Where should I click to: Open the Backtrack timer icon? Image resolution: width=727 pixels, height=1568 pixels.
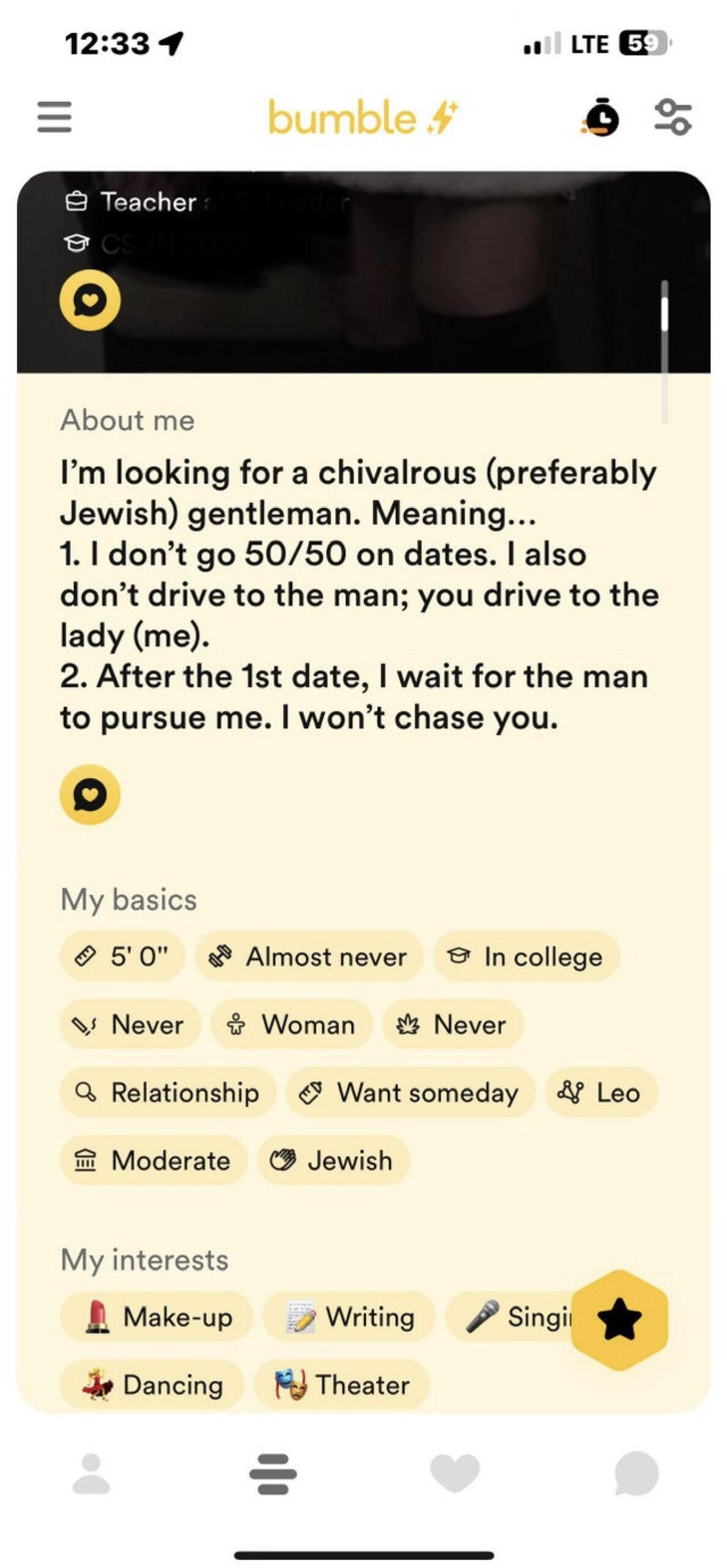(x=600, y=116)
